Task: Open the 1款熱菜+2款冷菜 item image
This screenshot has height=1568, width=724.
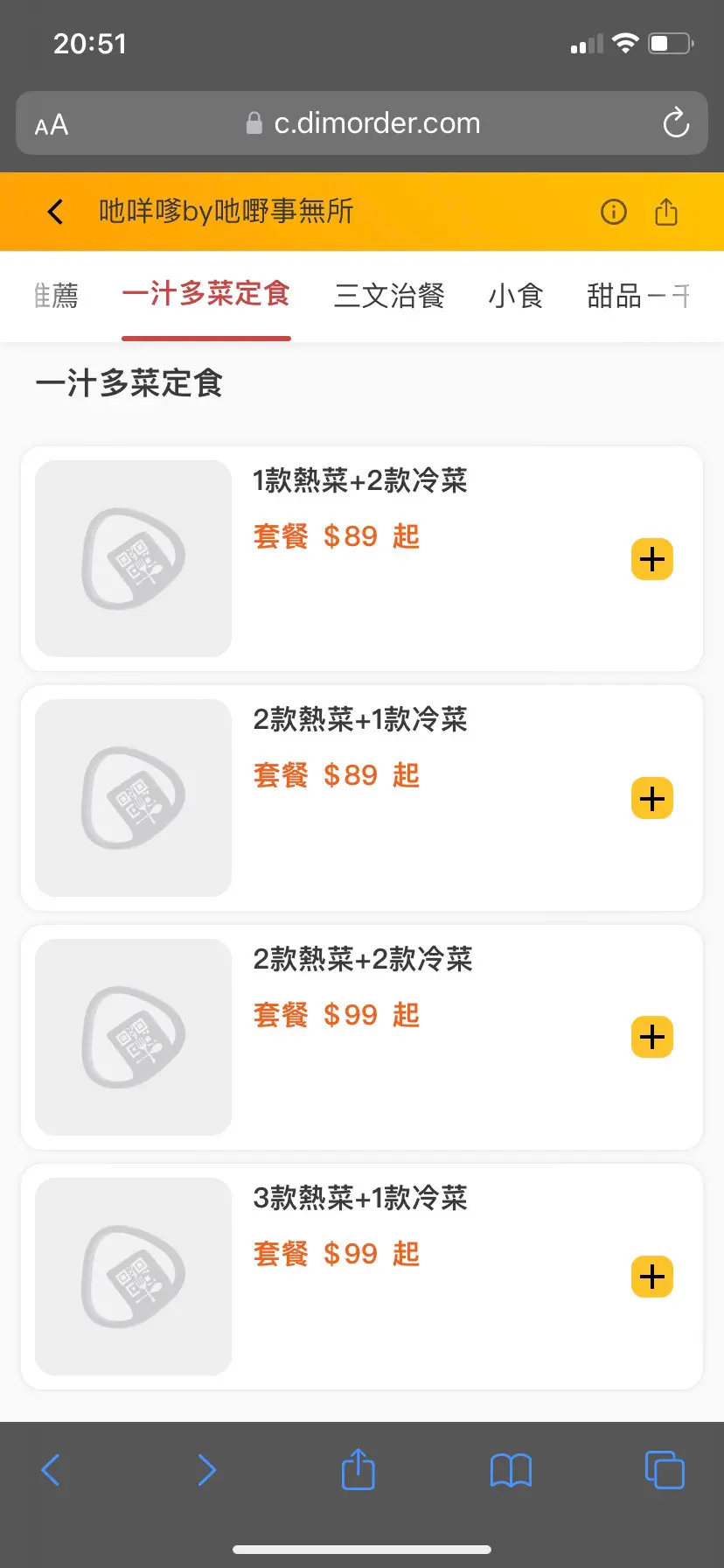Action: coord(134,558)
